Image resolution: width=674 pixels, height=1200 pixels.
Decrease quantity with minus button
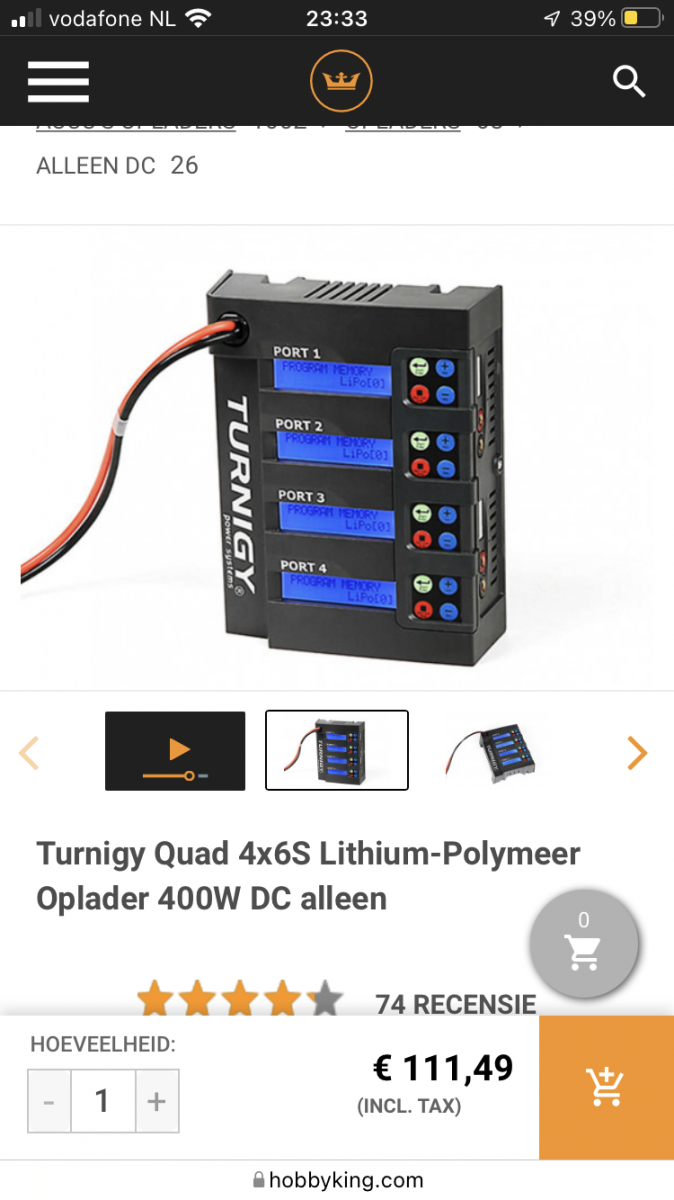(x=49, y=1101)
